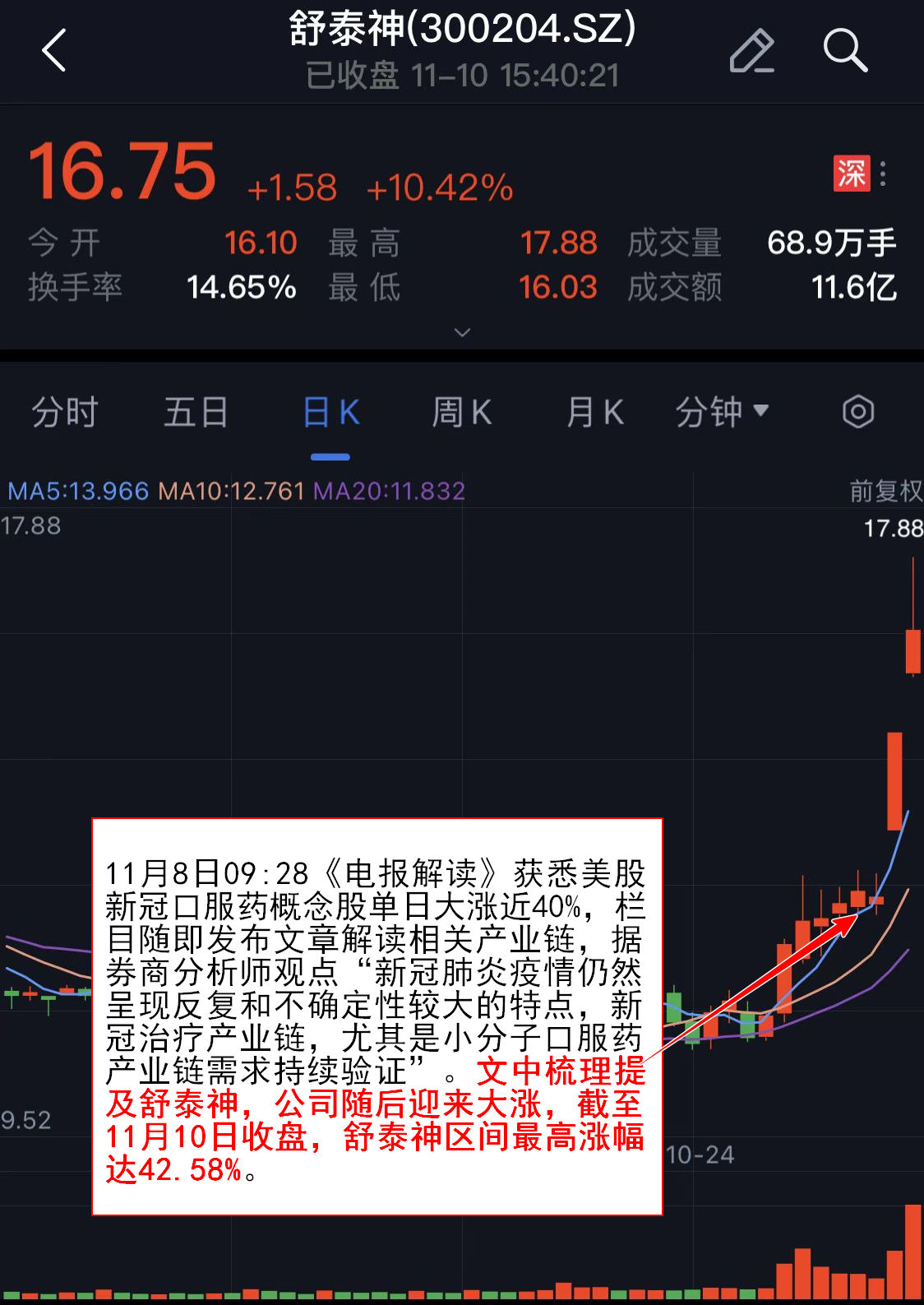Open chart settings icon
The width and height of the screenshot is (924, 1305).
(x=857, y=412)
